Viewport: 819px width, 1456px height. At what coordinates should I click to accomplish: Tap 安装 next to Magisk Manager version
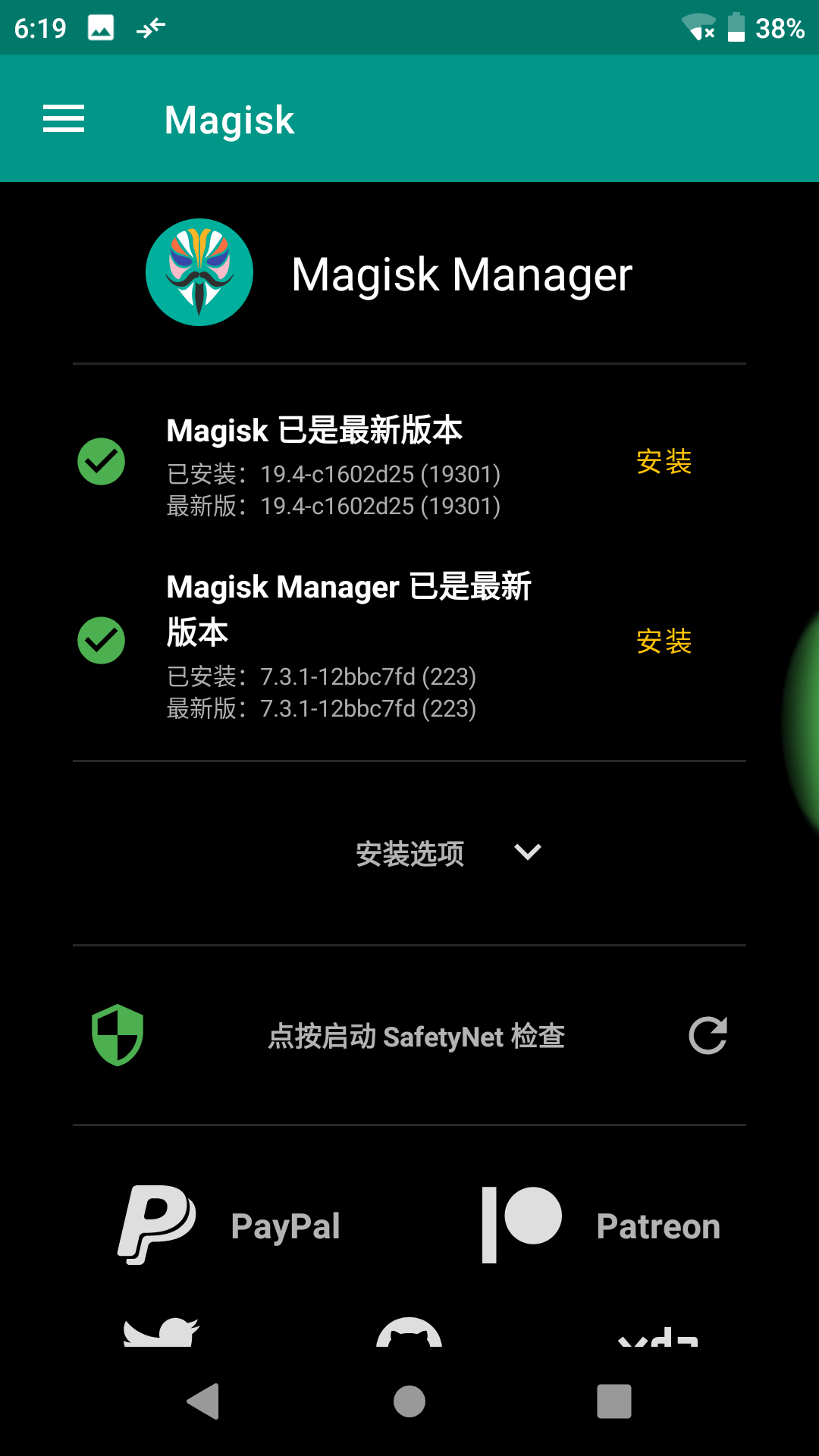[x=664, y=641]
